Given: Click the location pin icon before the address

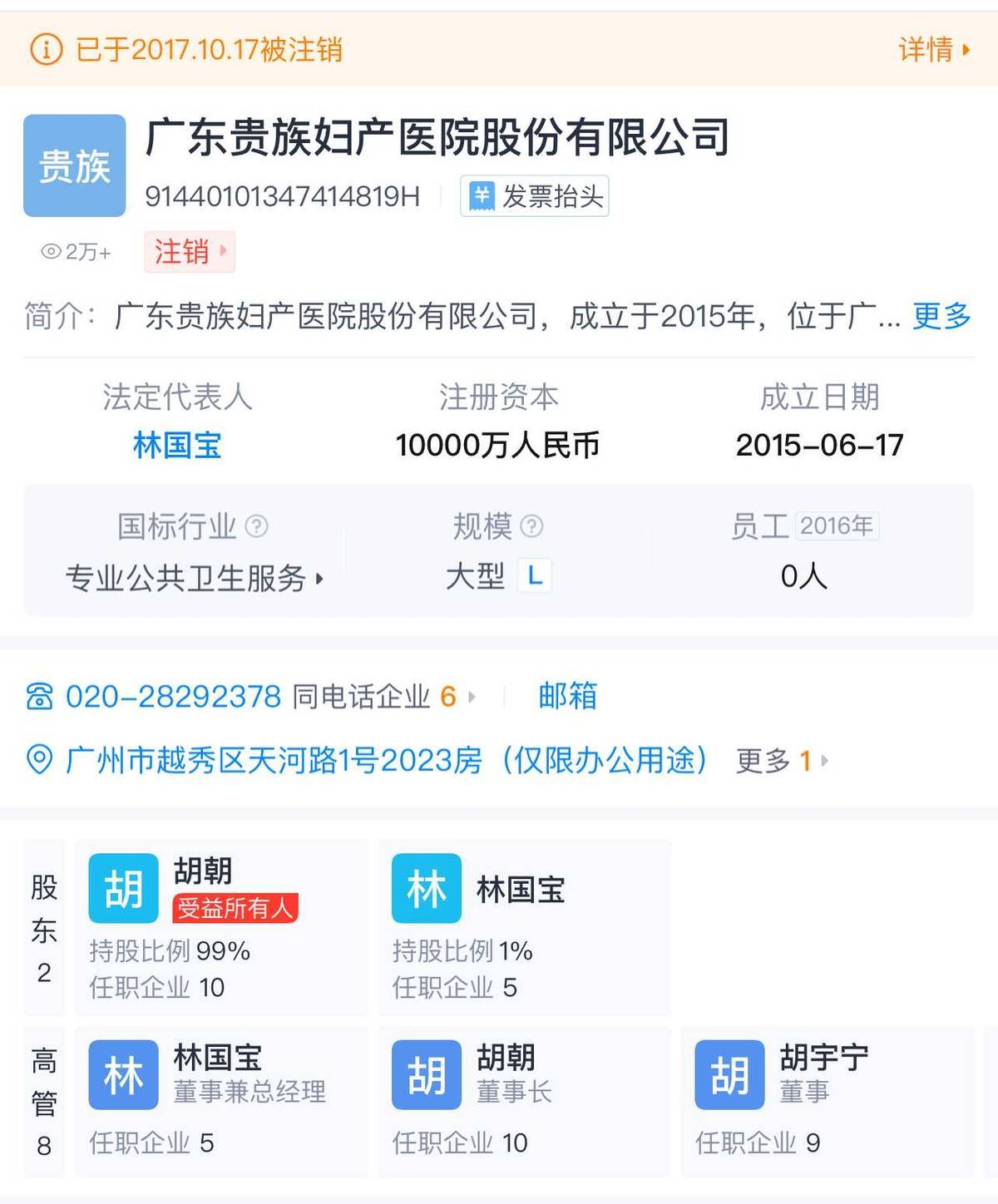Looking at the screenshot, I should [x=37, y=758].
